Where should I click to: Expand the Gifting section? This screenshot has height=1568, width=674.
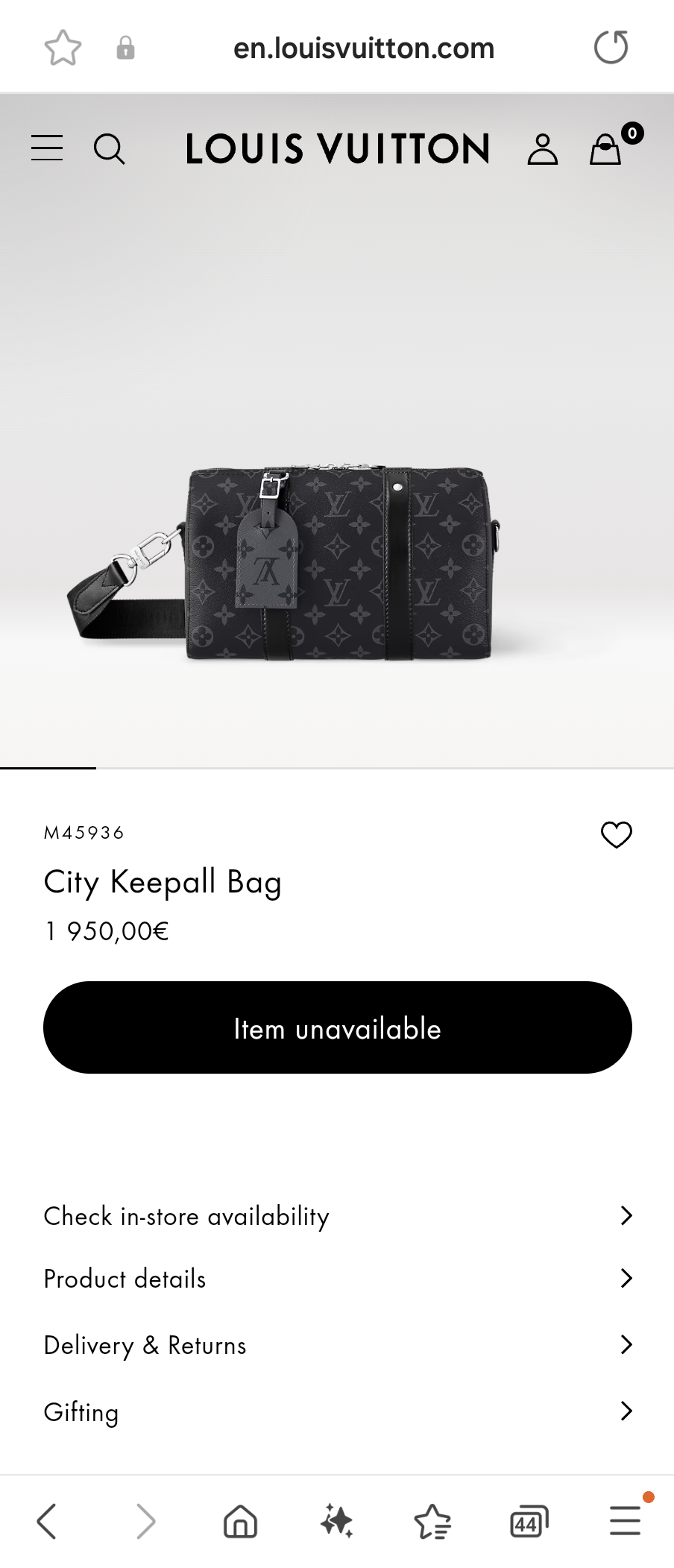tap(337, 1411)
